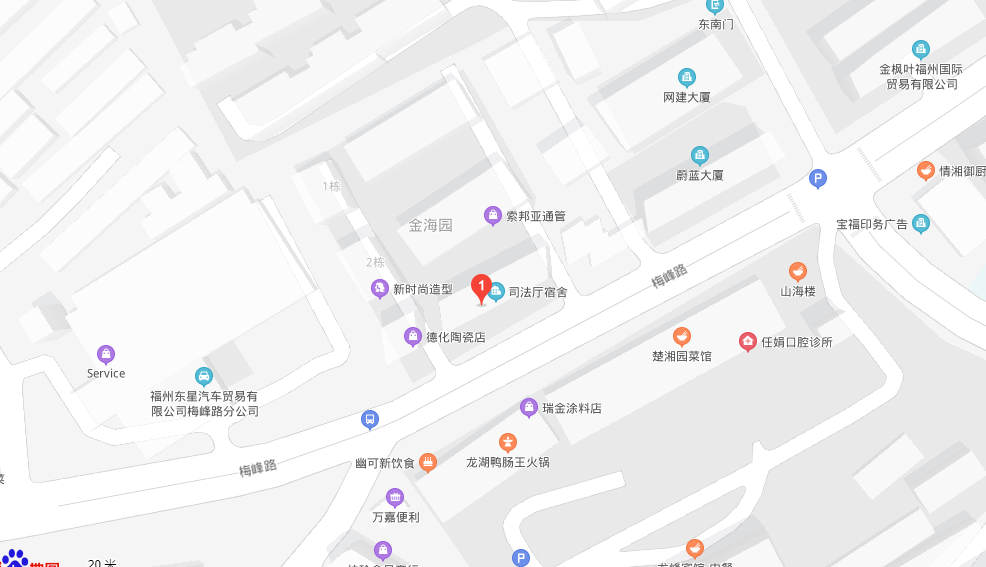Image resolution: width=986 pixels, height=567 pixels.
Task: Open the 索邦亚通管 shop marker
Action: click(493, 215)
